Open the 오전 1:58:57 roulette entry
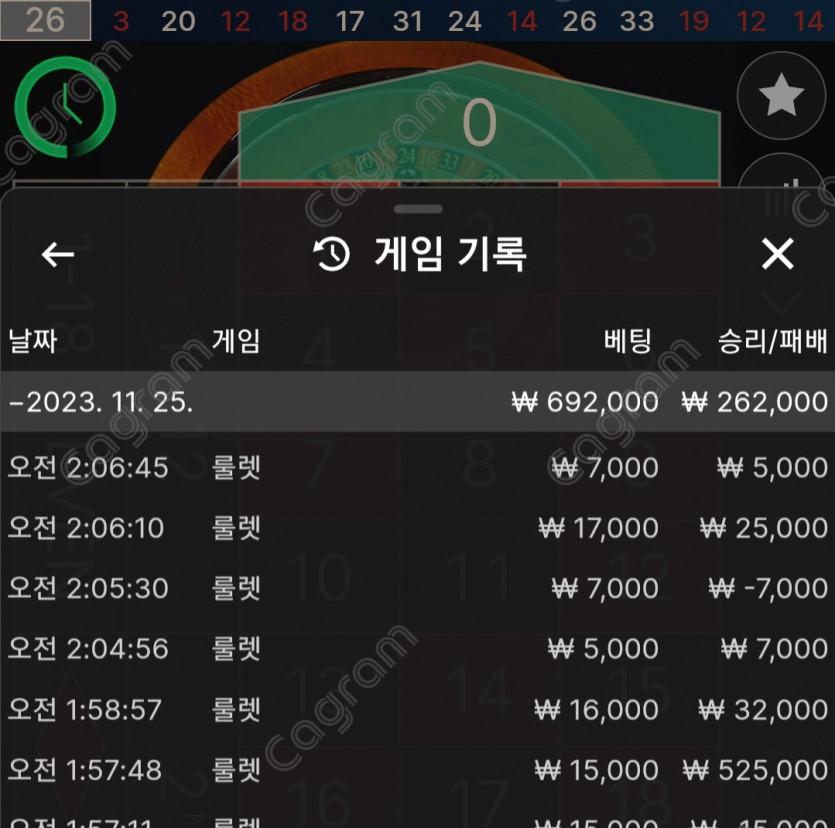 click(417, 710)
